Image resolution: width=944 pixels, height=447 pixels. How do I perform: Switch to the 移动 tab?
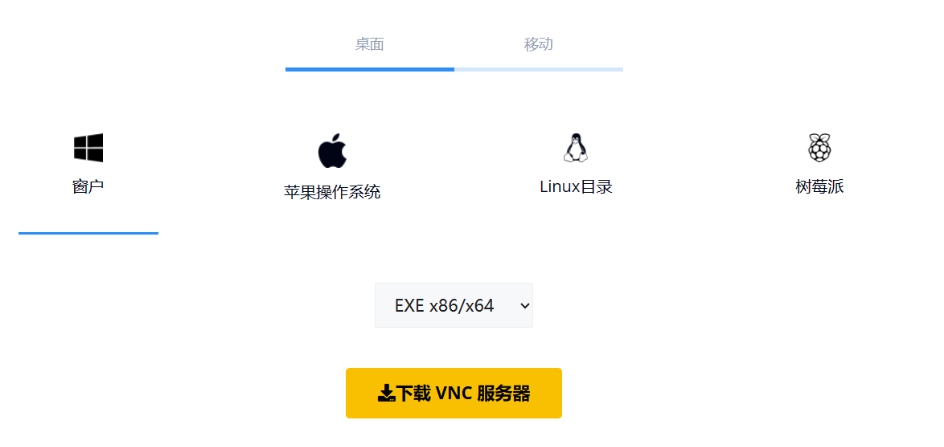pos(538,44)
